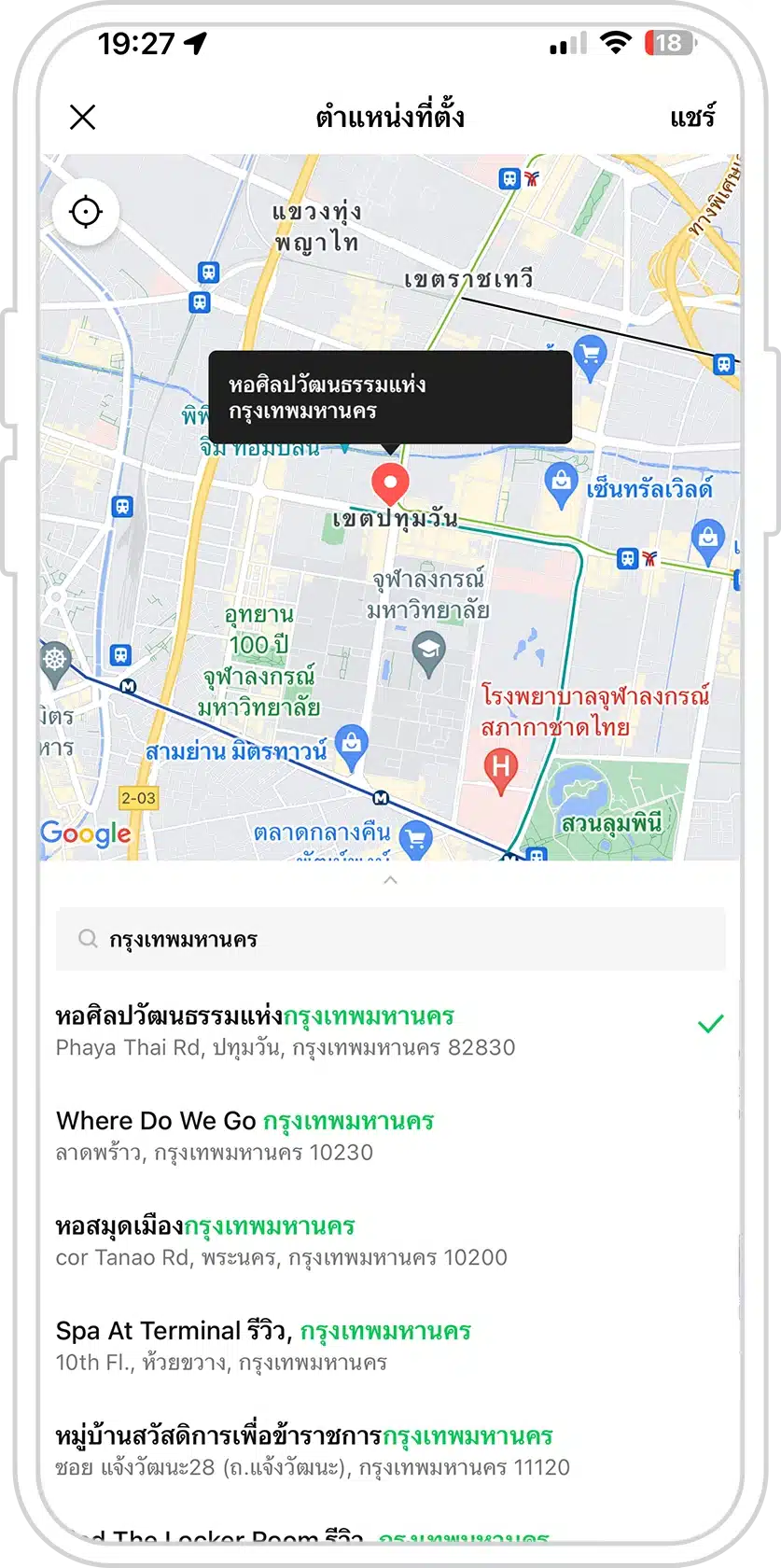Center map on my current location
The image size is (781, 1568).
pyautogui.click(x=86, y=213)
